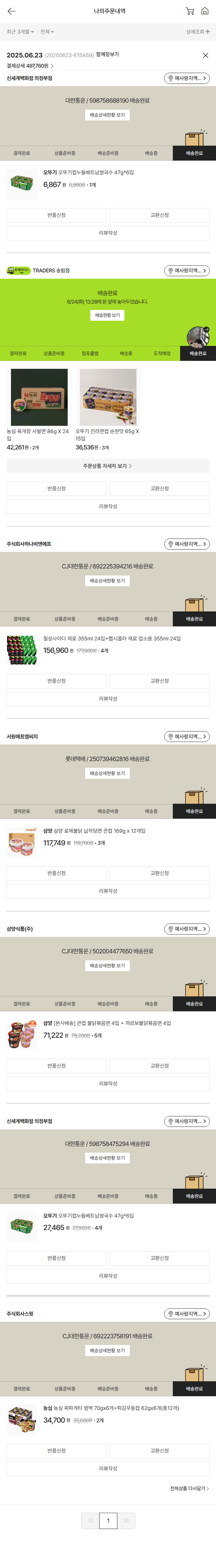Screen dimensions: 216x1568
Task: Open the shopping cart
Action: (190, 11)
